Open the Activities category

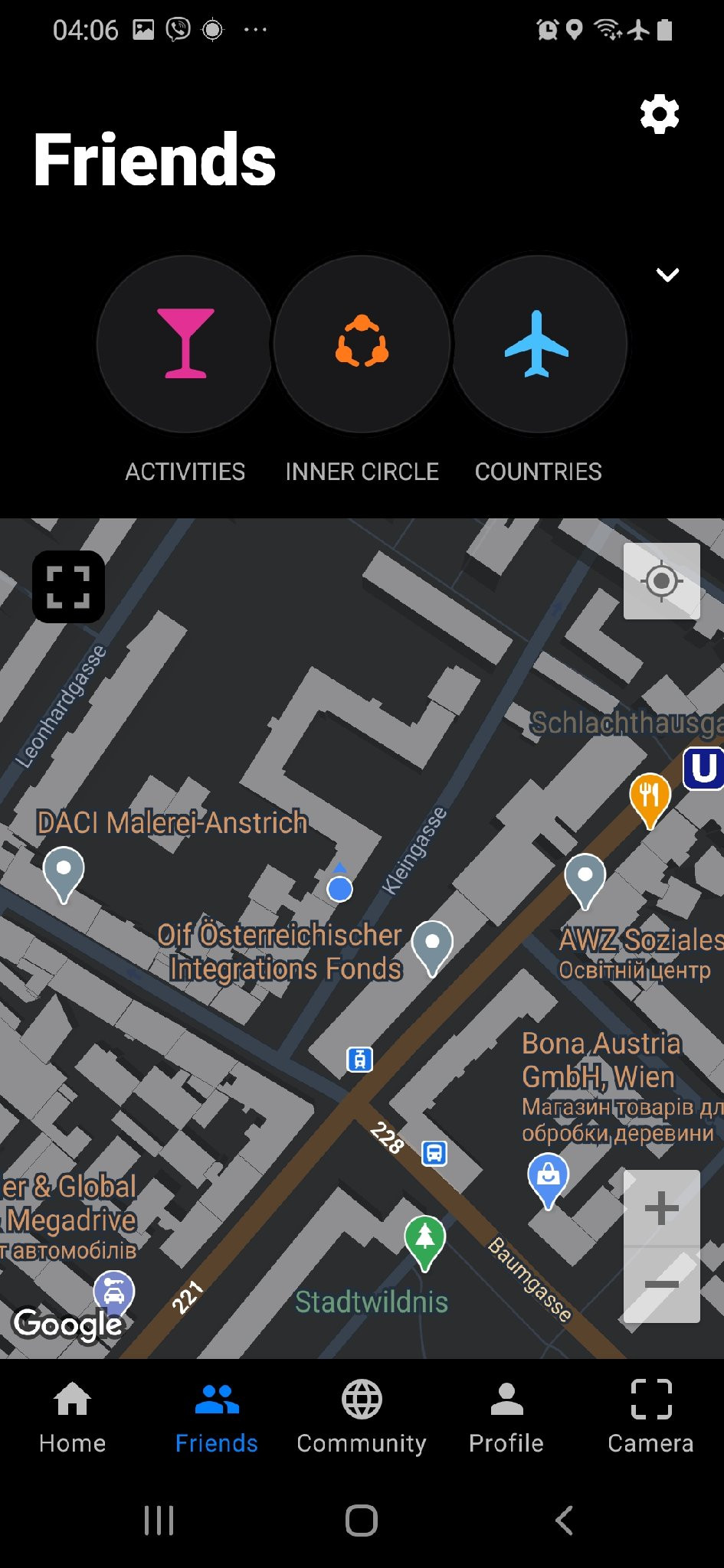coord(185,345)
